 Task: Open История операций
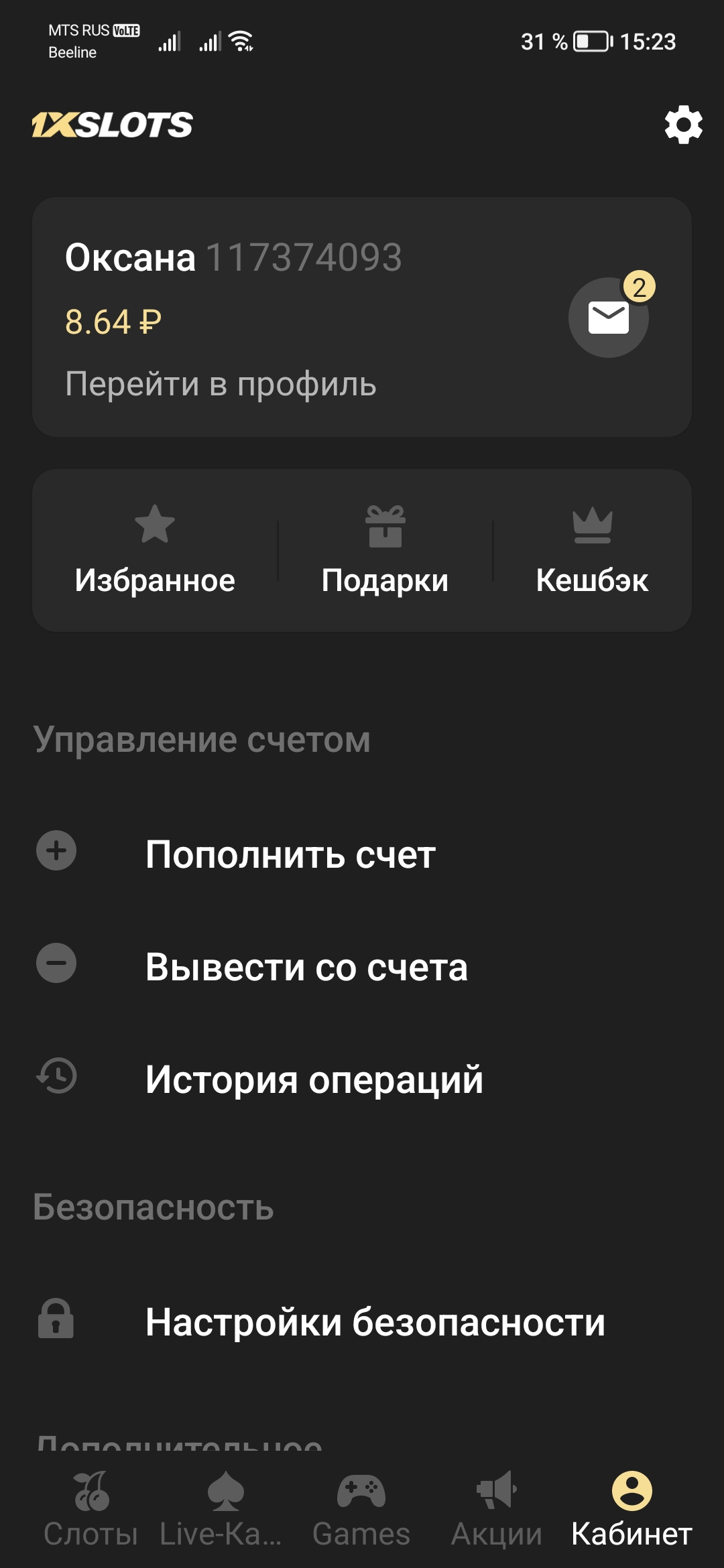click(x=314, y=1080)
